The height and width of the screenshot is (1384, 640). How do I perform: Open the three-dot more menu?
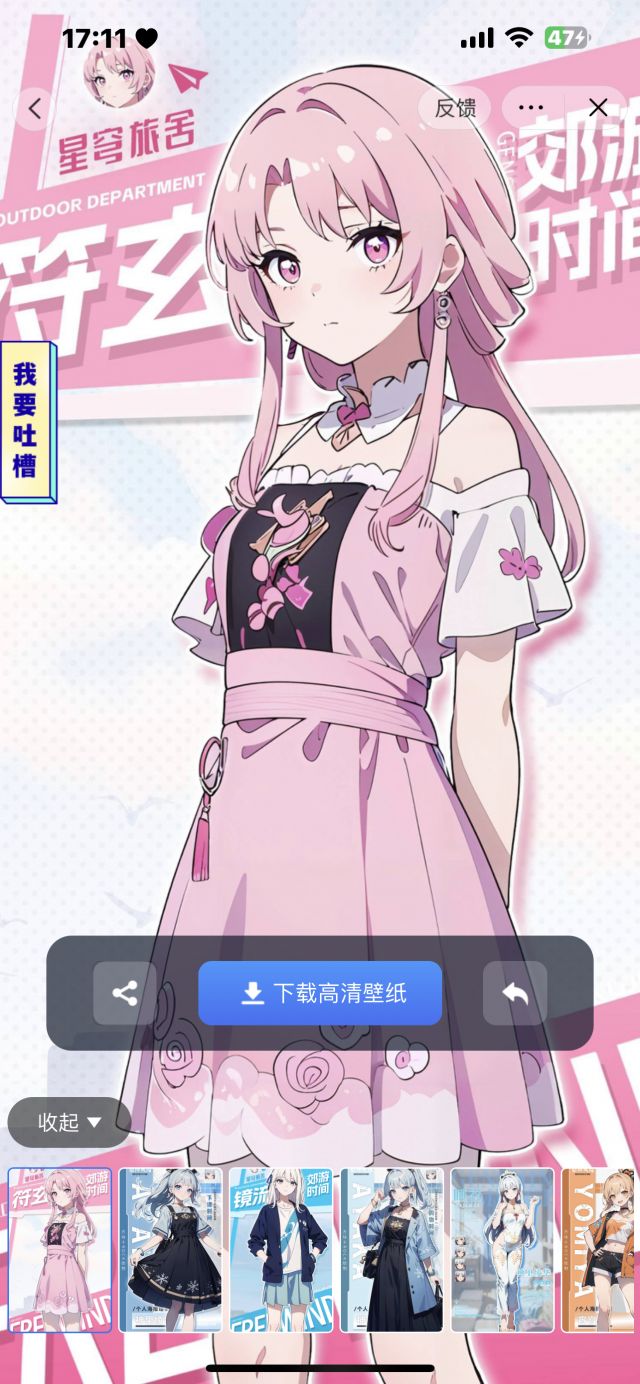point(532,108)
